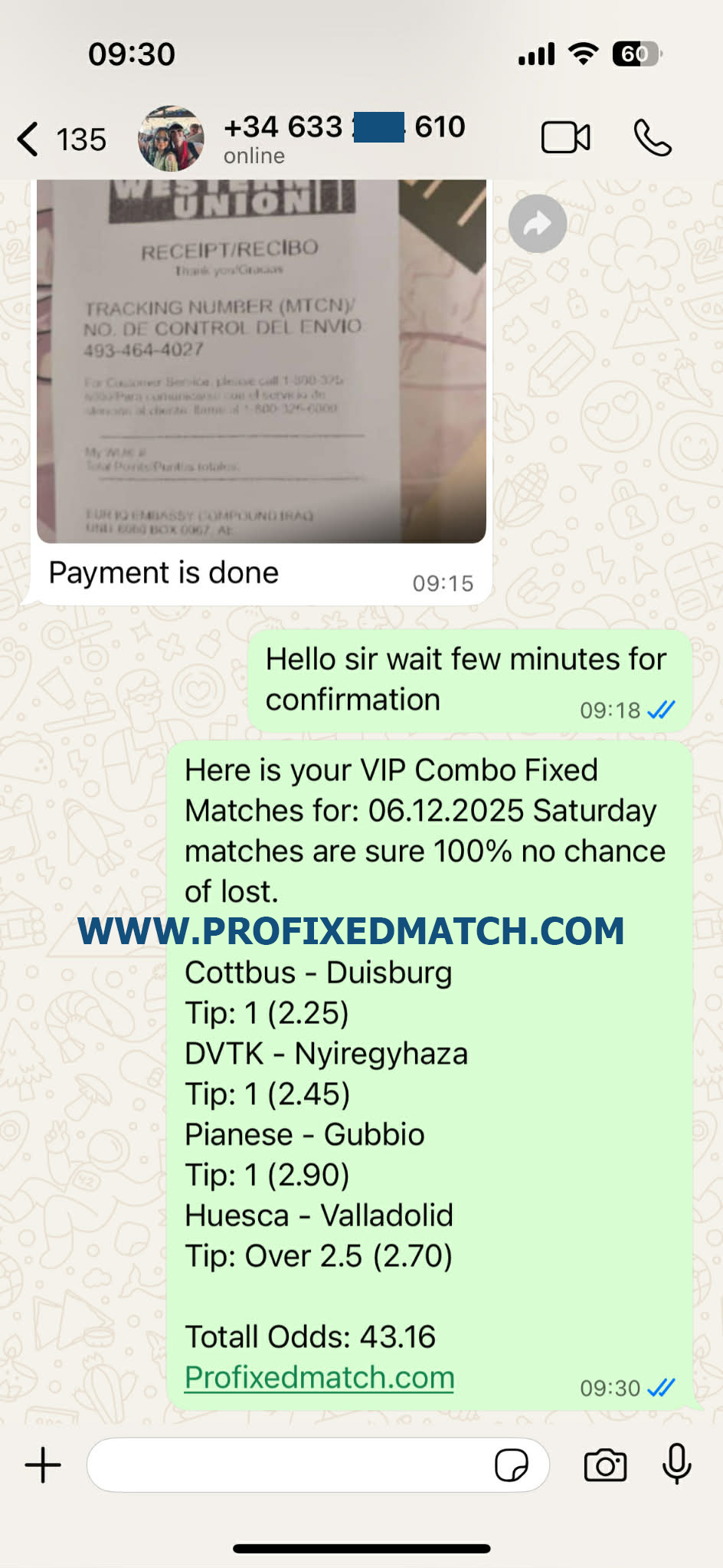Open the camera to take a photo

pyautogui.click(x=605, y=1465)
